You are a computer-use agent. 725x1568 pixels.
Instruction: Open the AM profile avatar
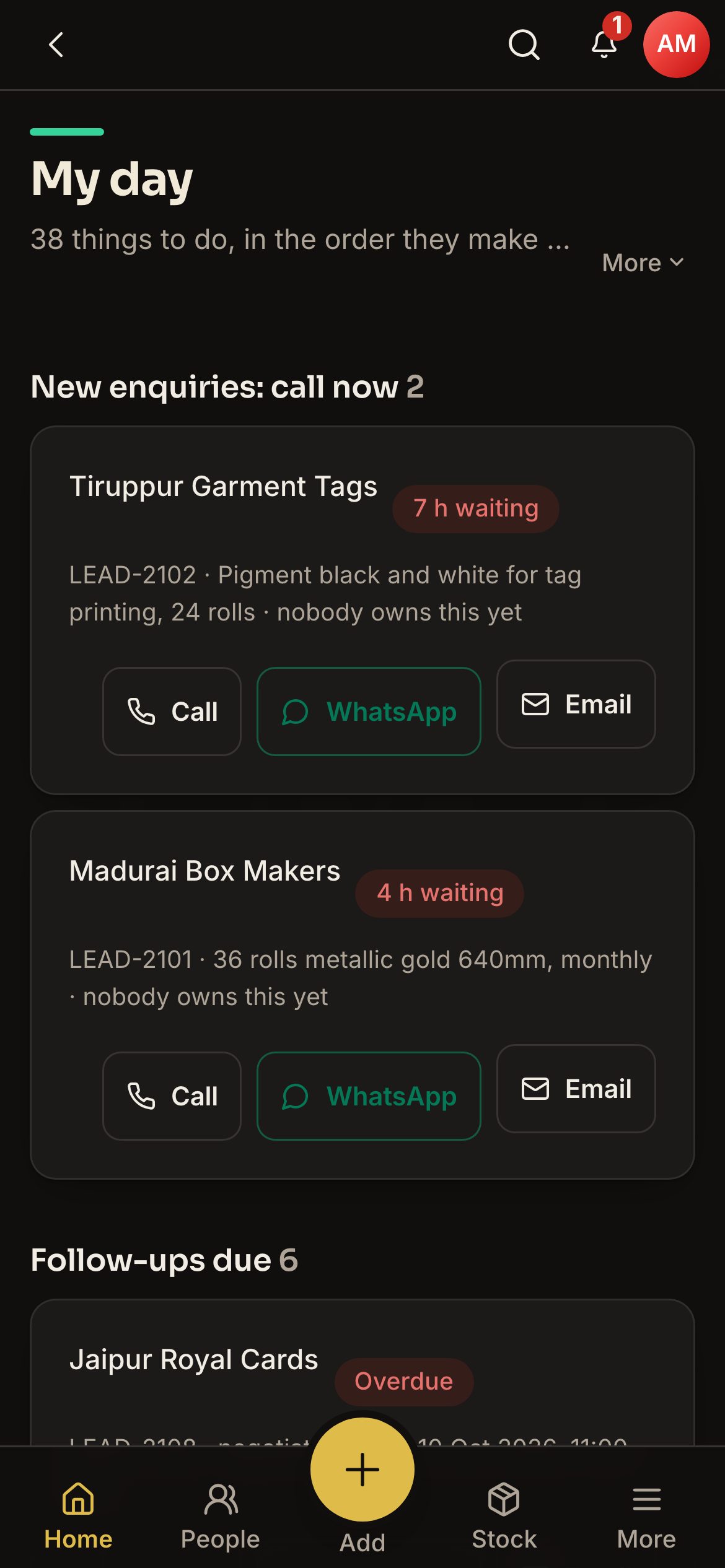click(x=676, y=45)
